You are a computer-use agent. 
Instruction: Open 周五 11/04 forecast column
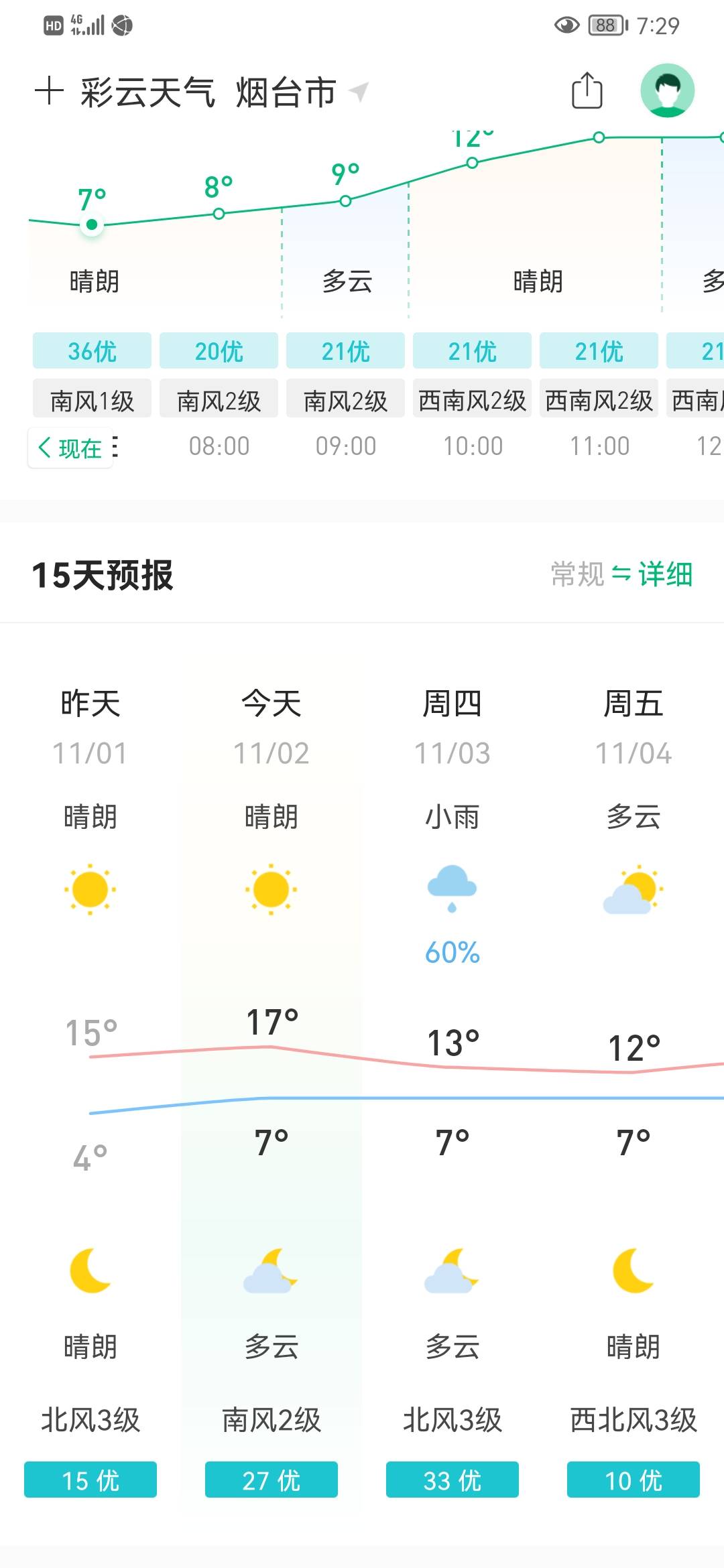633,1092
